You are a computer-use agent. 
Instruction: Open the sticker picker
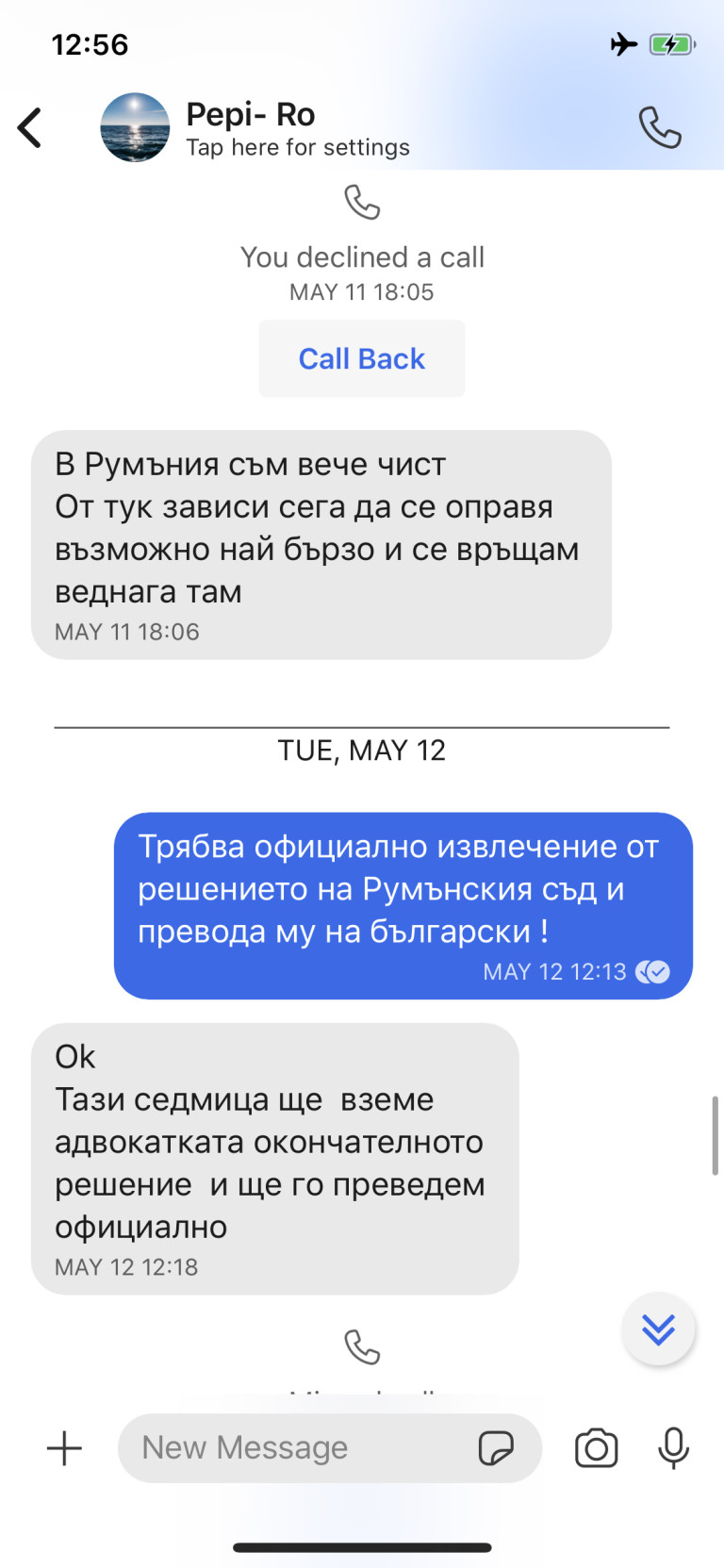496,1448
